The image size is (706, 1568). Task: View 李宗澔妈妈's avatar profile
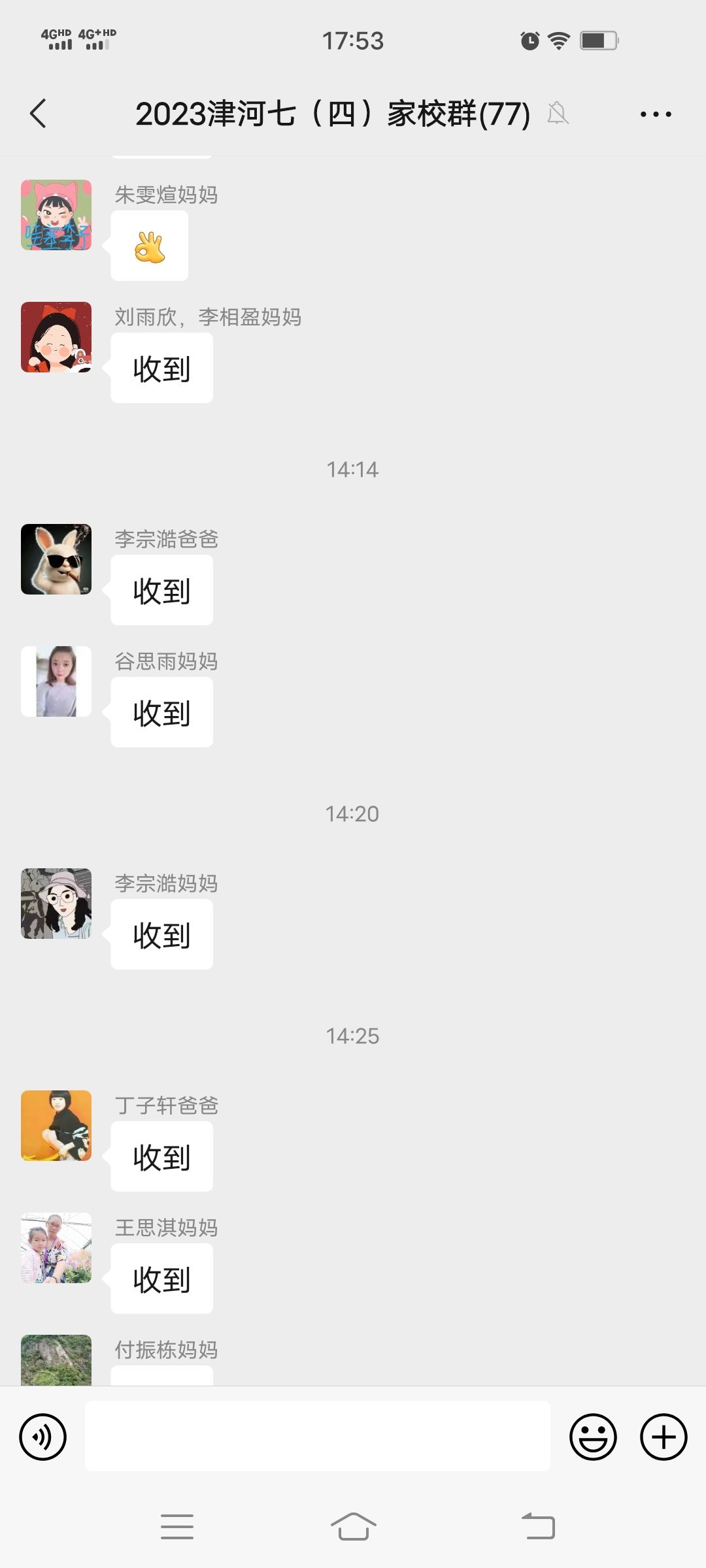coord(56,904)
